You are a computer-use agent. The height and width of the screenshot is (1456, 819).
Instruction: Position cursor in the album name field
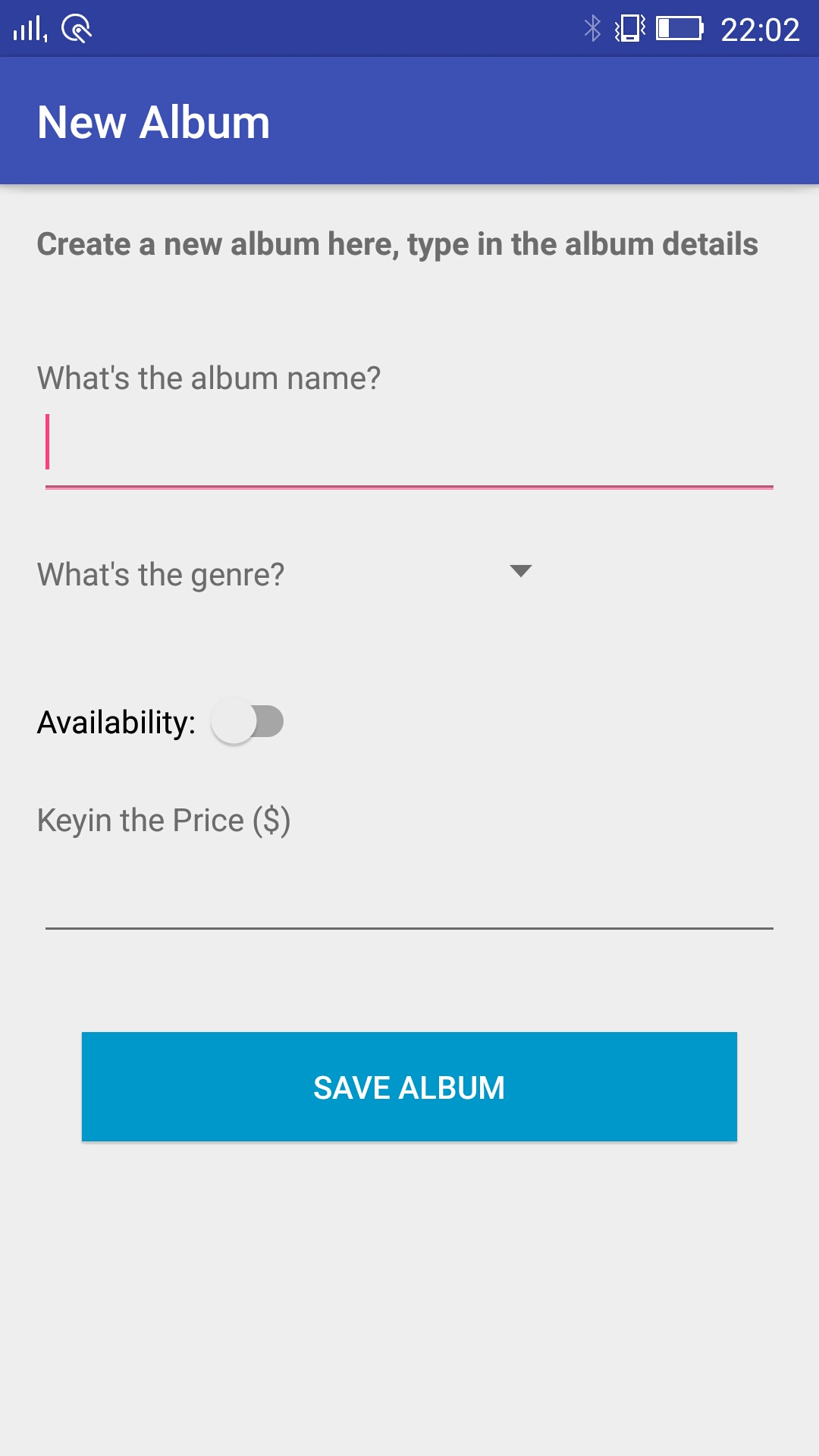[409, 447]
